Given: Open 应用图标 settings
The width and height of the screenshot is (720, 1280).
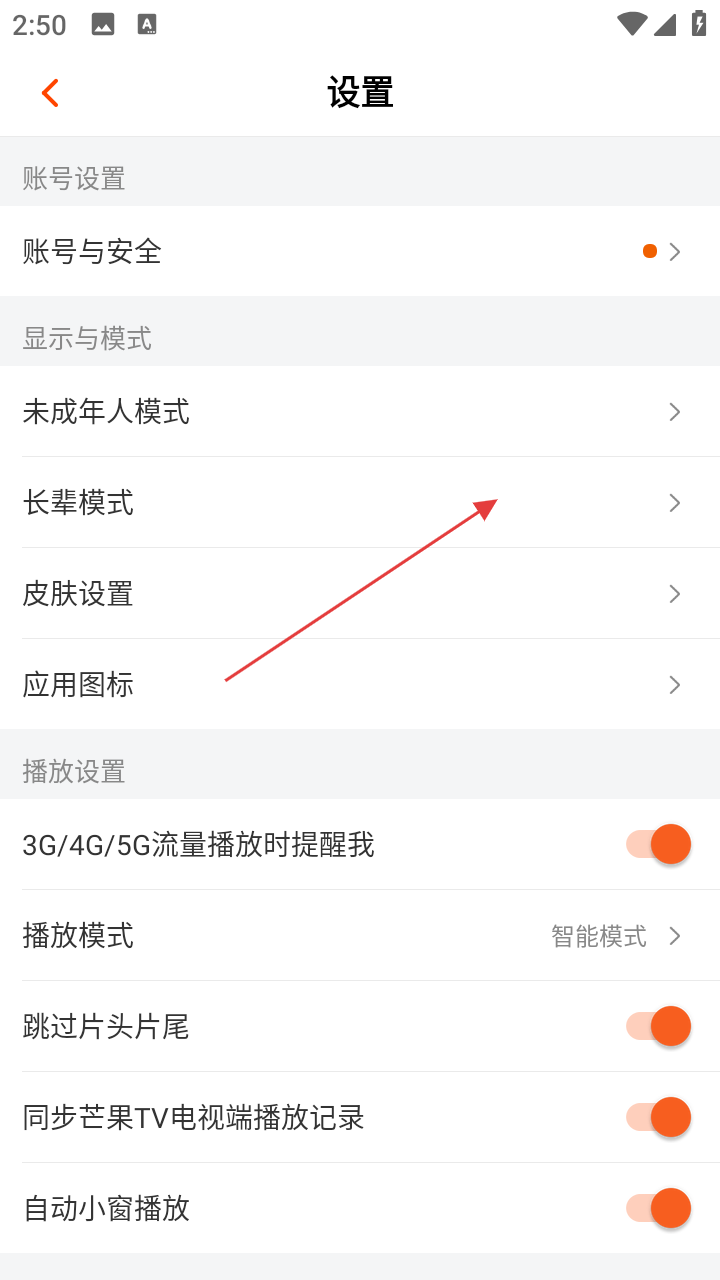Looking at the screenshot, I should [360, 684].
